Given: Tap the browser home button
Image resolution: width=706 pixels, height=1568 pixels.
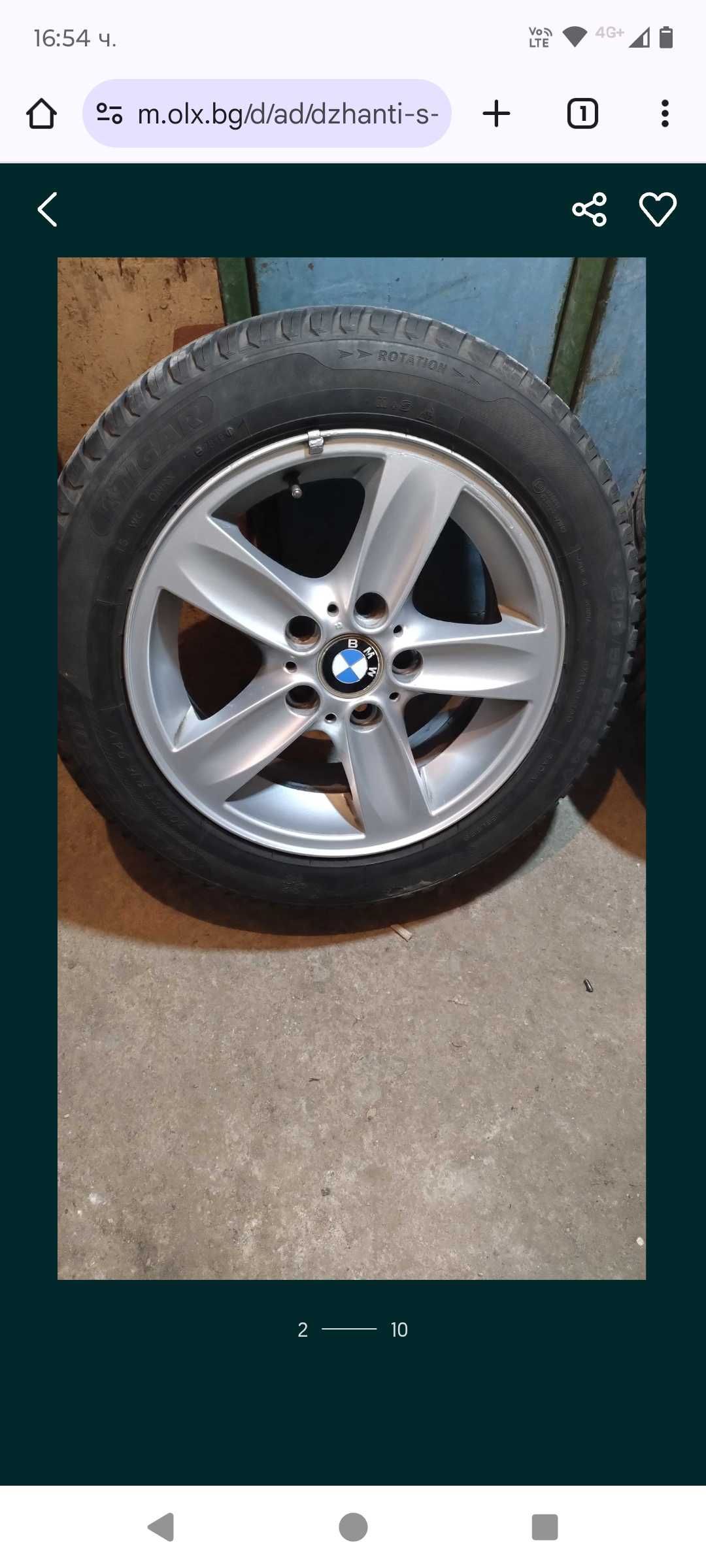Looking at the screenshot, I should click(42, 114).
